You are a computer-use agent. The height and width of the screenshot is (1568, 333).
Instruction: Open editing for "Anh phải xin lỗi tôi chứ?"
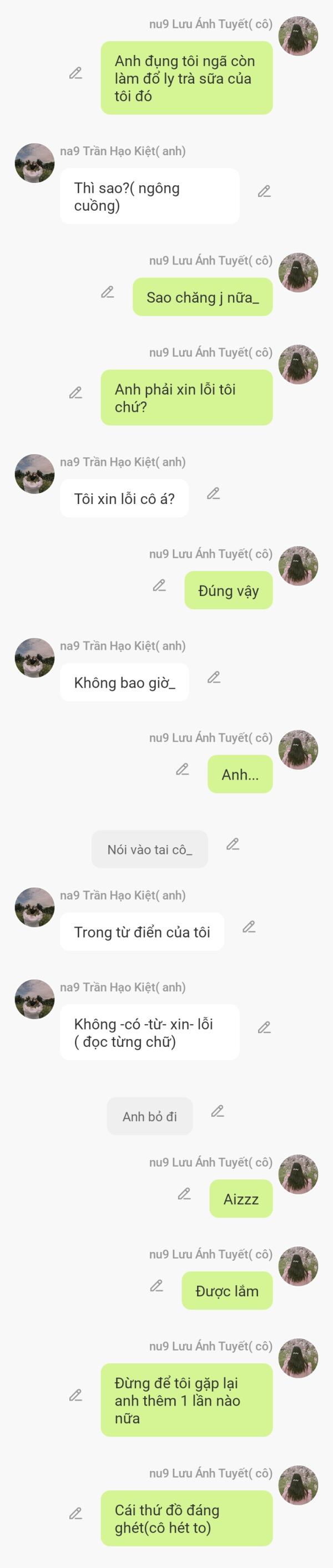tap(75, 393)
